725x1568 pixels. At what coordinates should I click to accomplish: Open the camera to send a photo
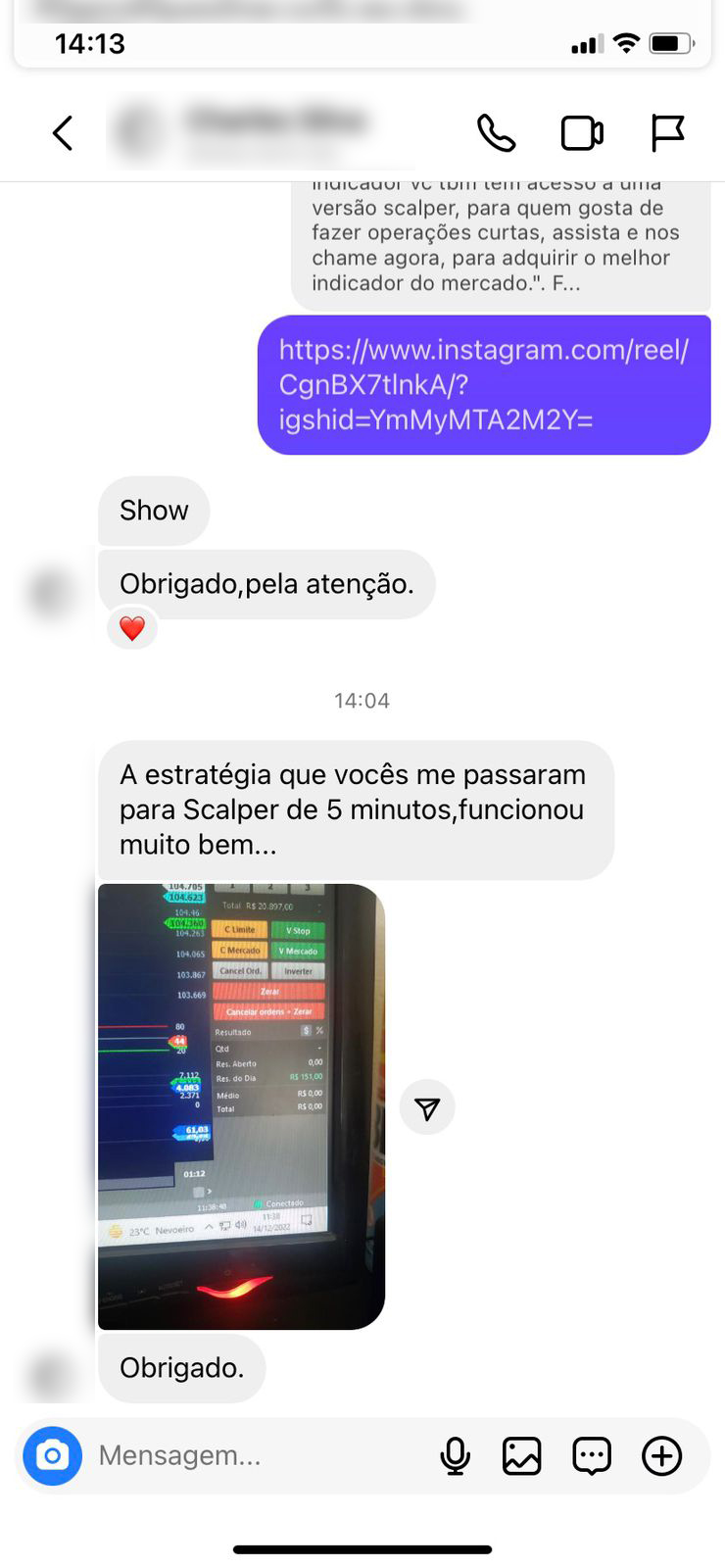pos(53,1455)
